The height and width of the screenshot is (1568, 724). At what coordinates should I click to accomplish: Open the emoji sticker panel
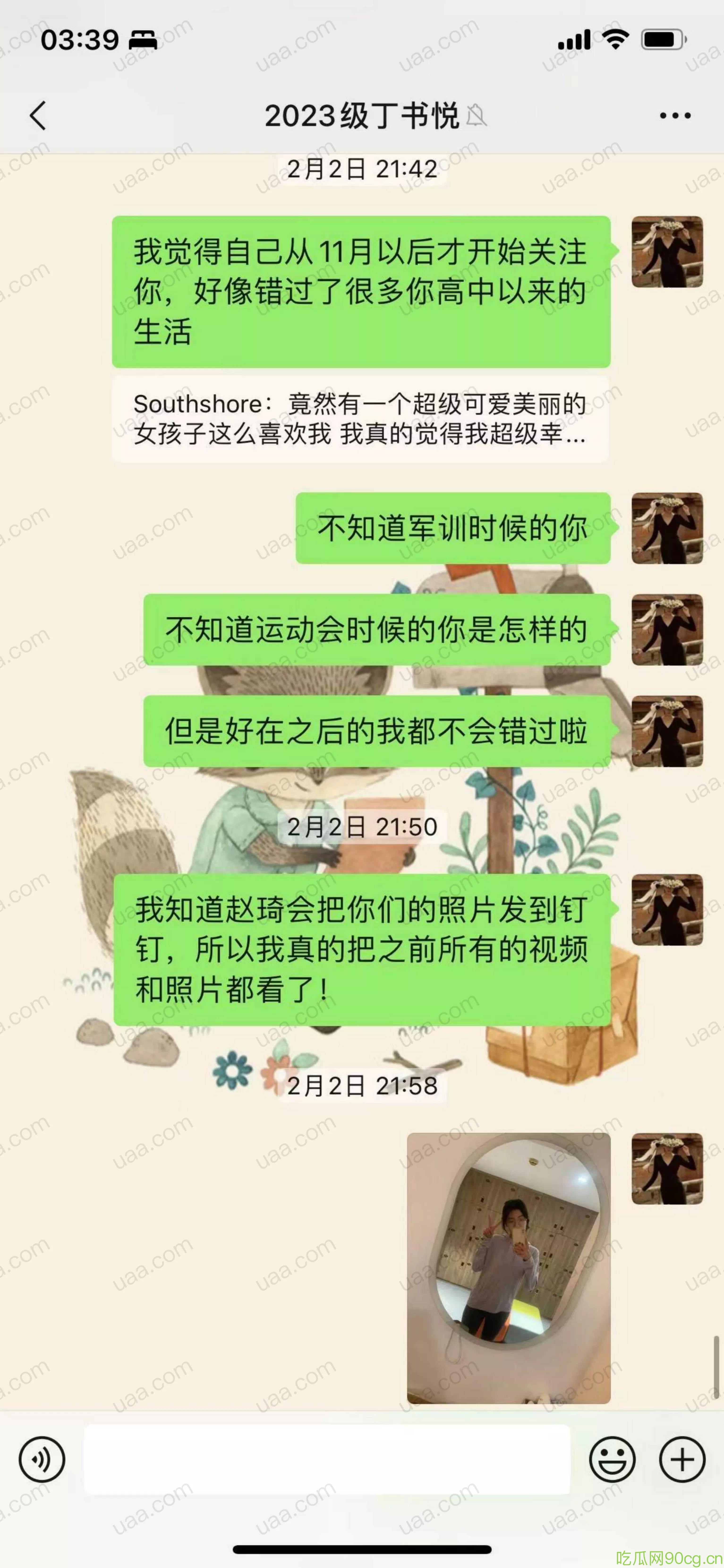point(612,1459)
